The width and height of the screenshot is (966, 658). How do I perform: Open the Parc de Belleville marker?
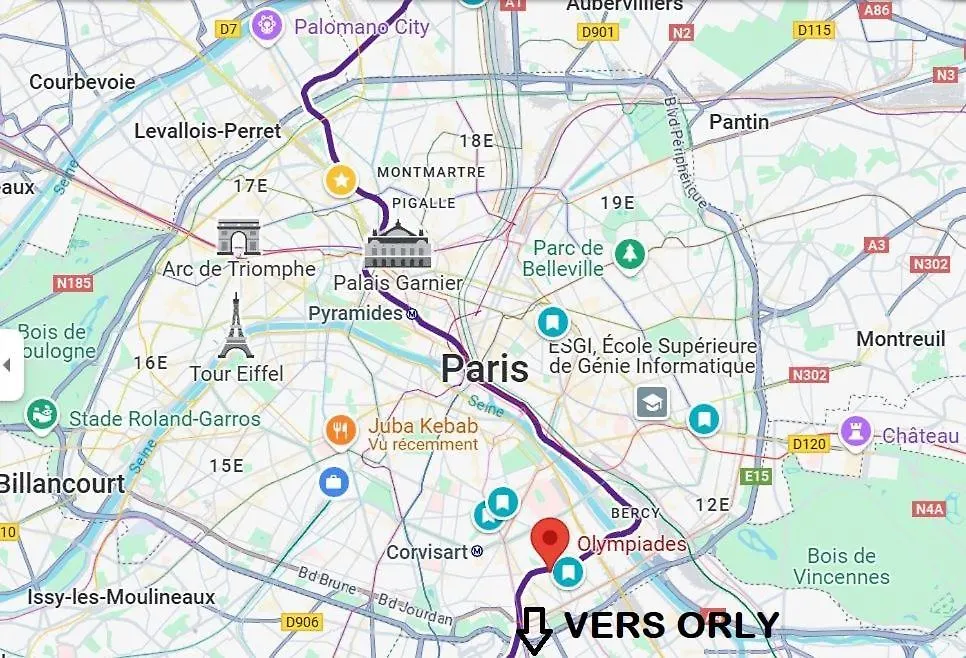[630, 254]
